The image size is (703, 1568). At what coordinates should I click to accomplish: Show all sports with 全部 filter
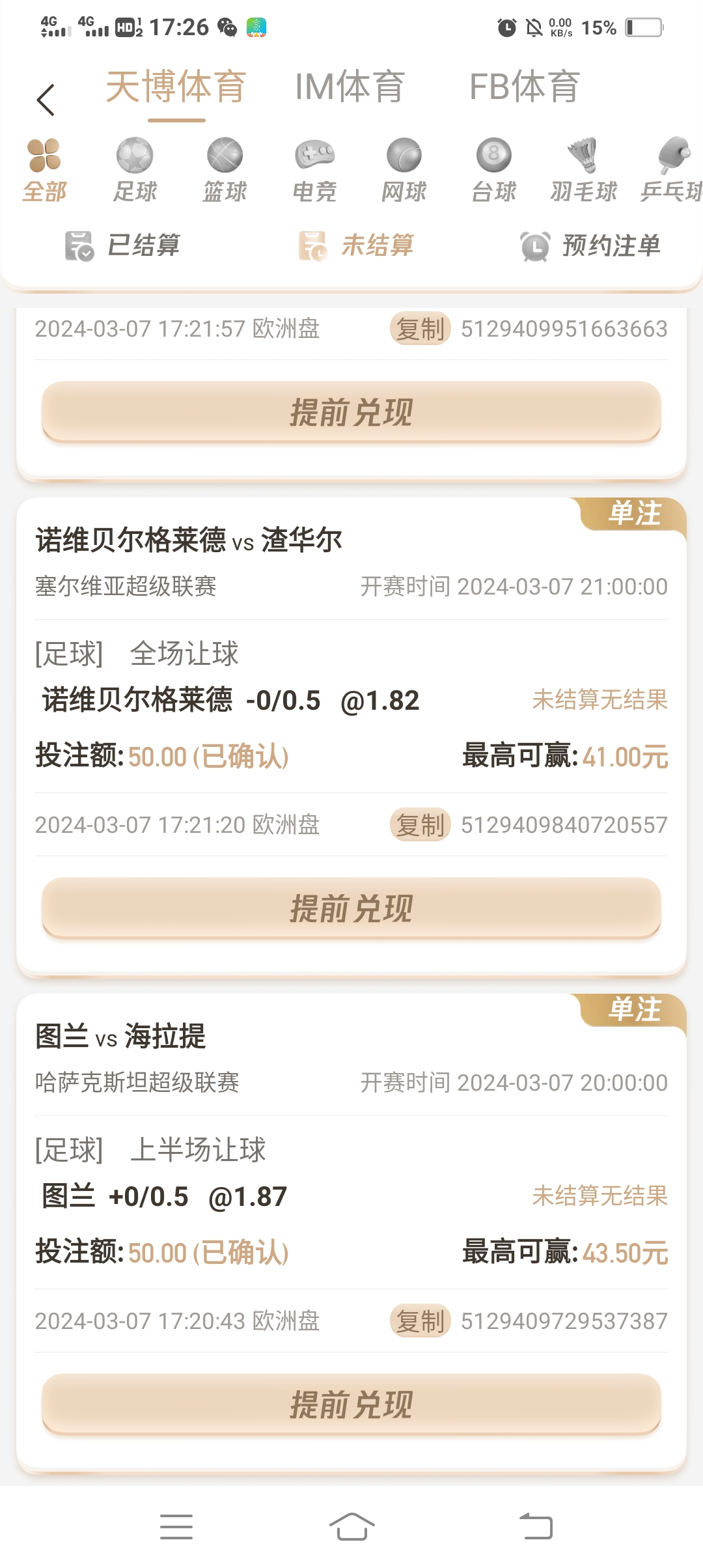pos(44,169)
